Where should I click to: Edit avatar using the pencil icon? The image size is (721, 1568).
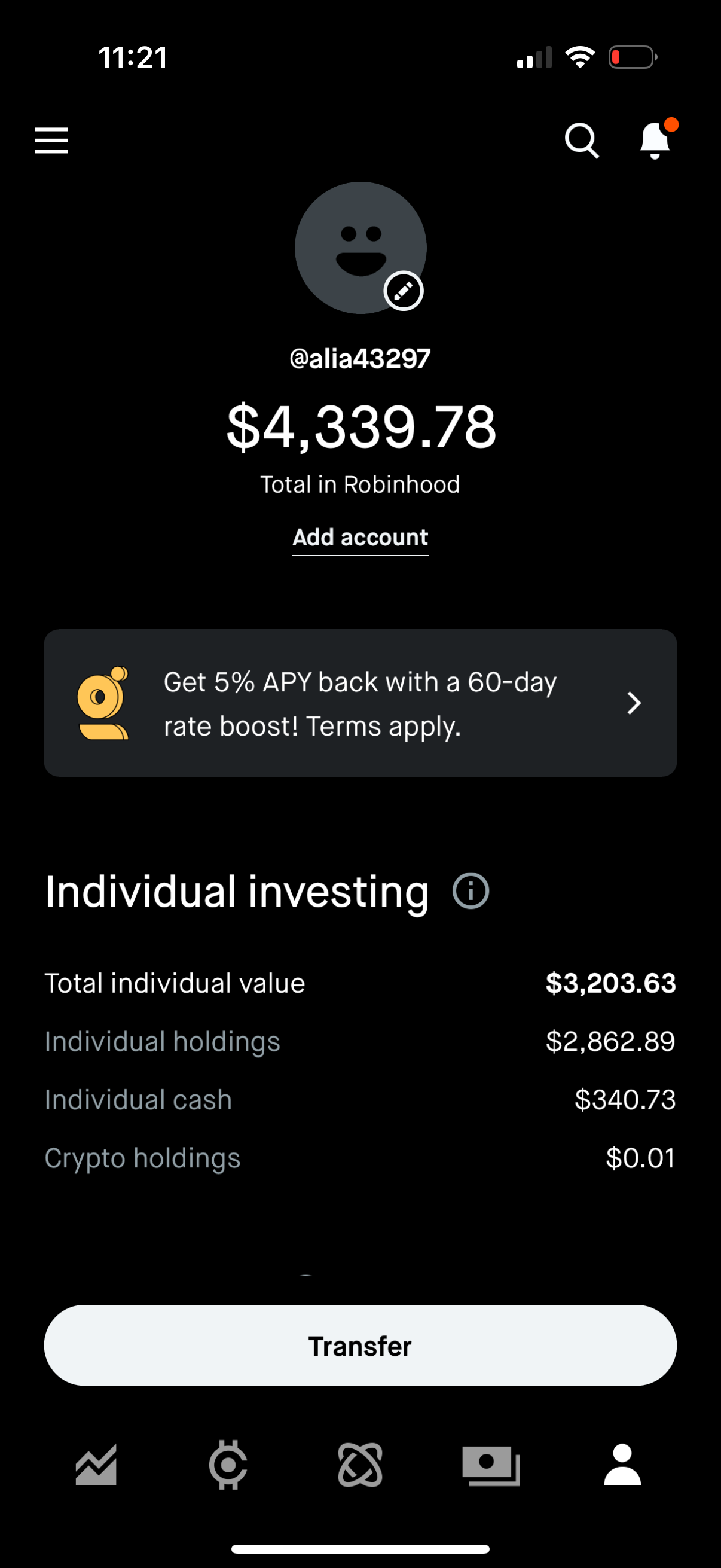click(x=404, y=291)
